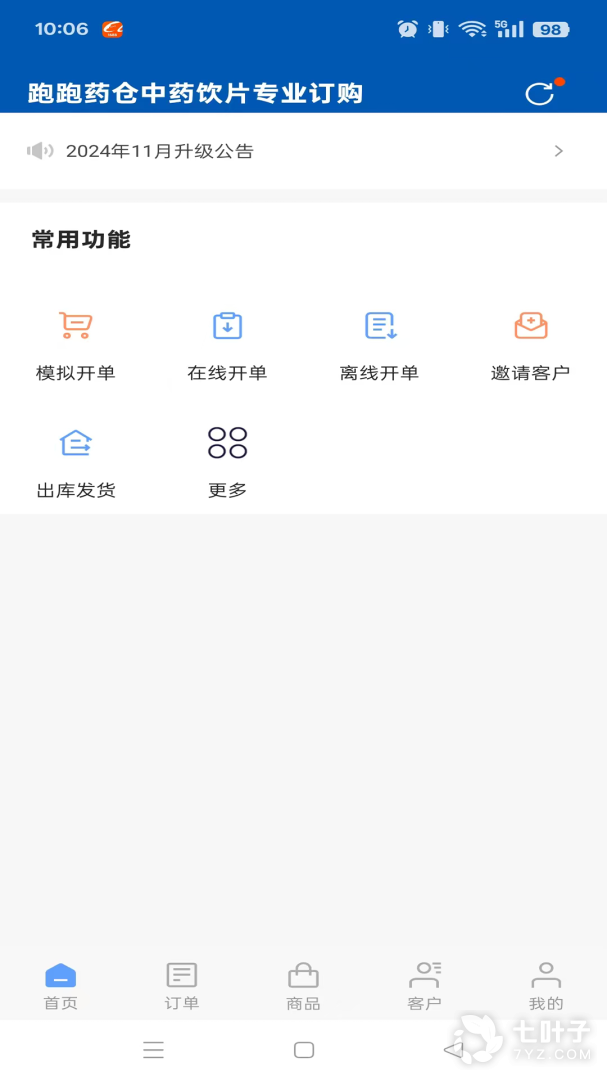
Task: Open 离线开单
Action: (380, 346)
